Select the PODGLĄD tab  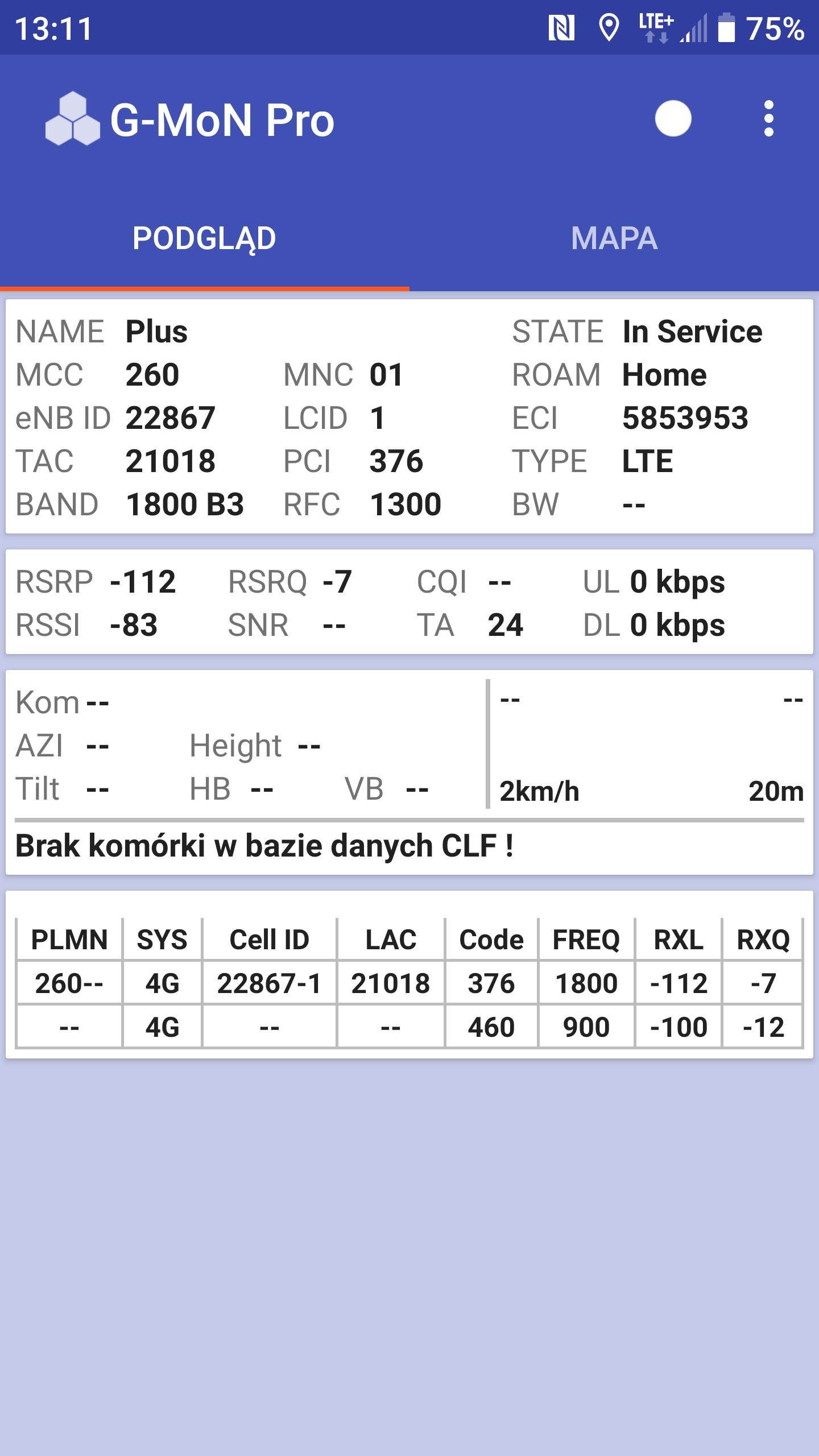(204, 238)
